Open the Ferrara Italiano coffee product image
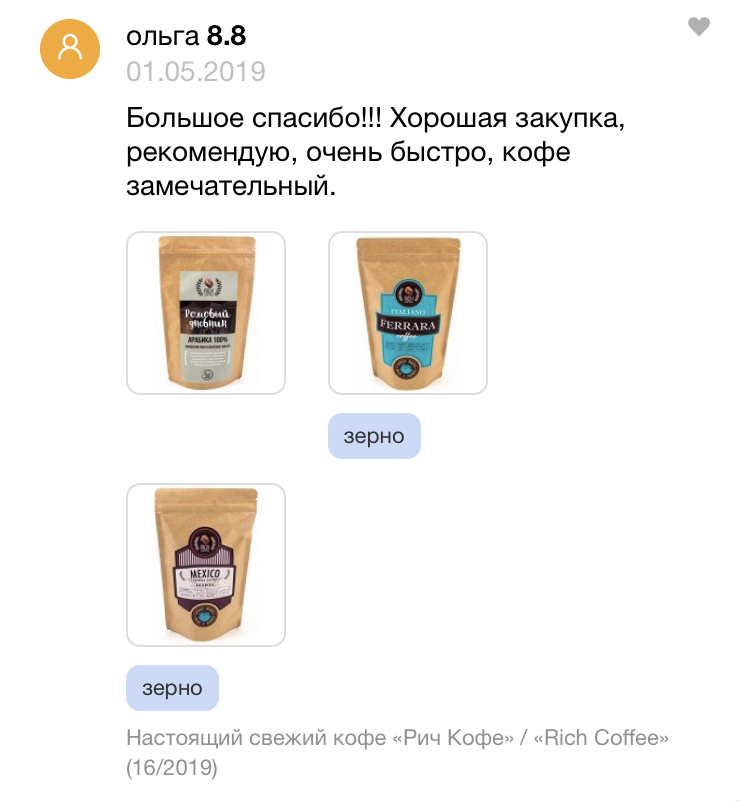 (x=408, y=313)
